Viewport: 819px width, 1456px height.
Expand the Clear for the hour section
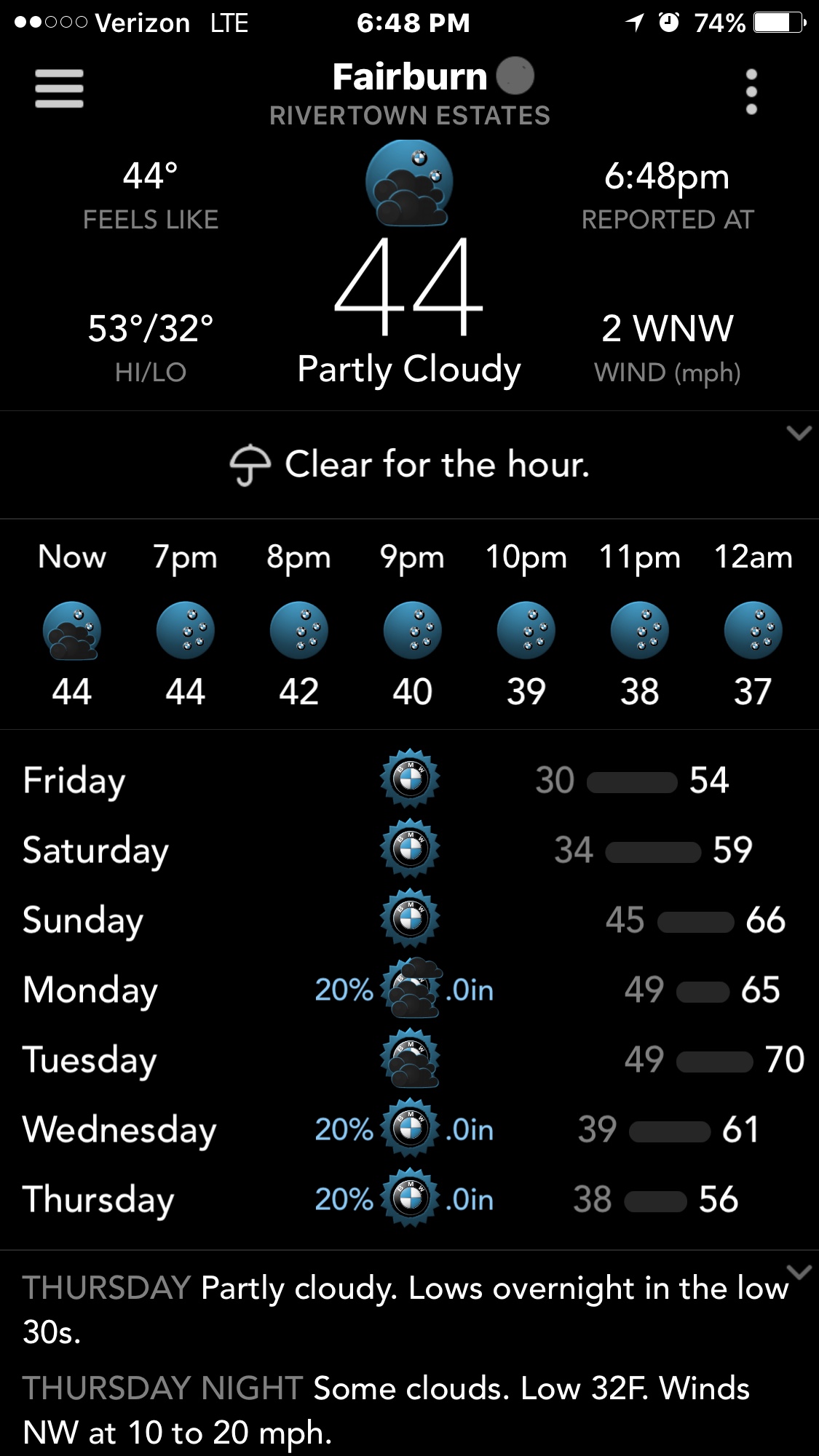799,434
